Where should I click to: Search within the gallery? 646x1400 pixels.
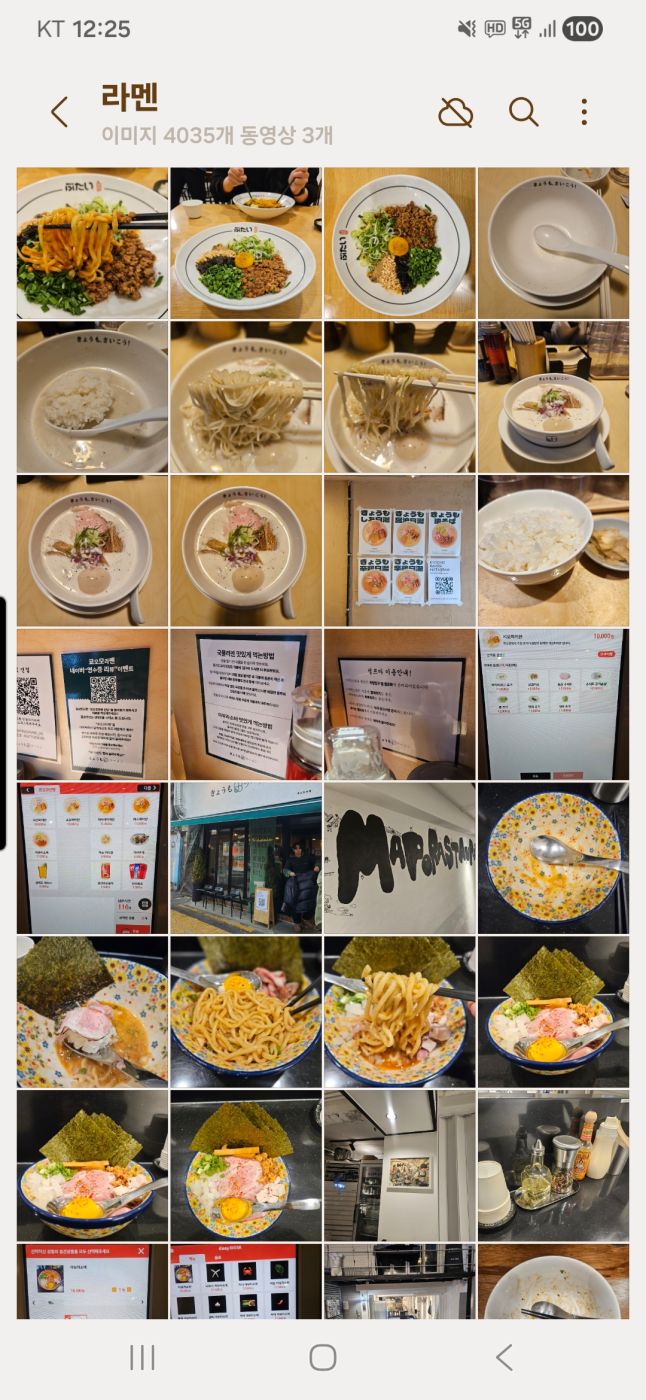(523, 112)
